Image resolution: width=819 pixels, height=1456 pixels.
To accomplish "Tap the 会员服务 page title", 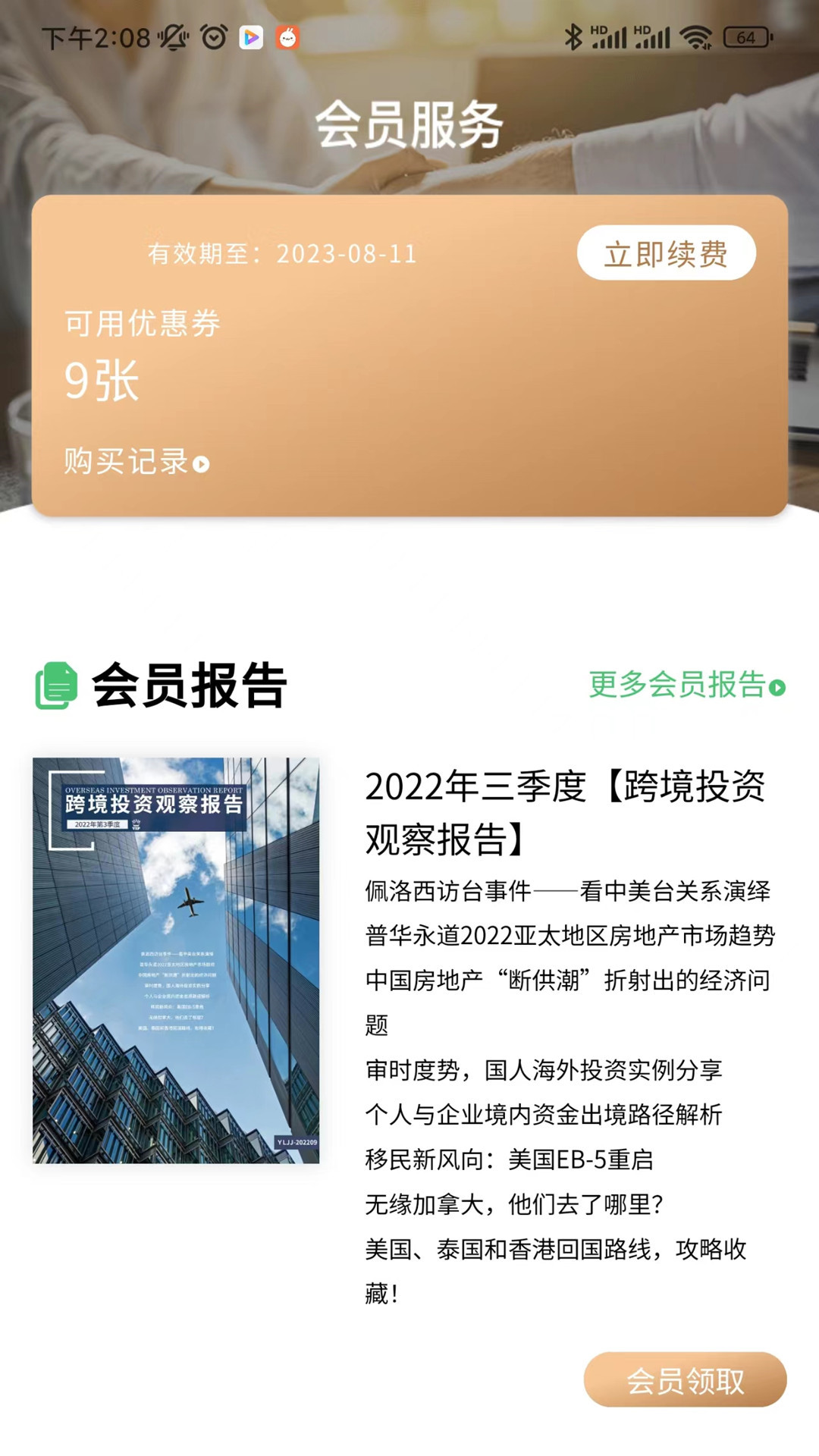I will 409,125.
